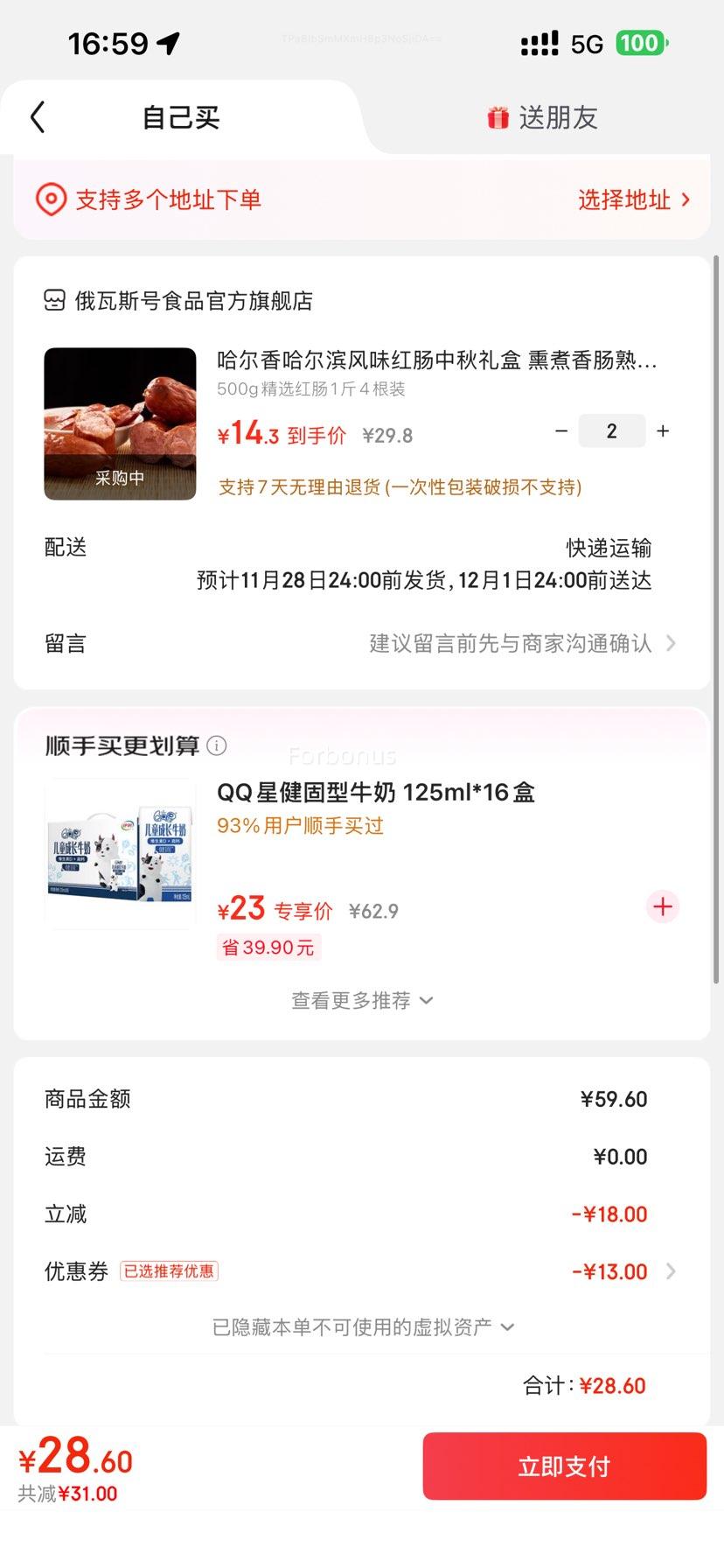Go back using the top arrow
Image resolution: width=724 pixels, height=1568 pixels.
pos(38,117)
